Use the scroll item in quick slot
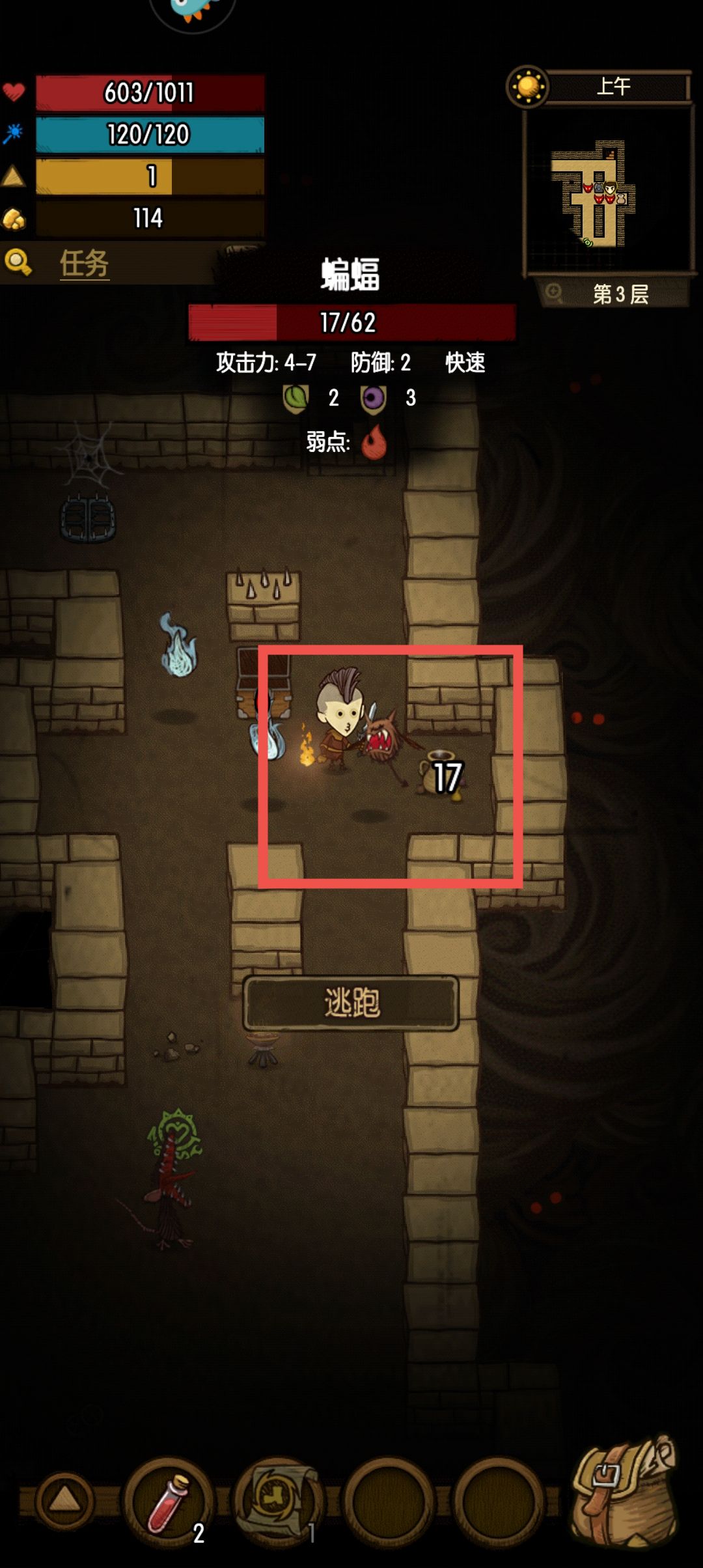Viewport: 703px width, 1568px height. (279, 1501)
